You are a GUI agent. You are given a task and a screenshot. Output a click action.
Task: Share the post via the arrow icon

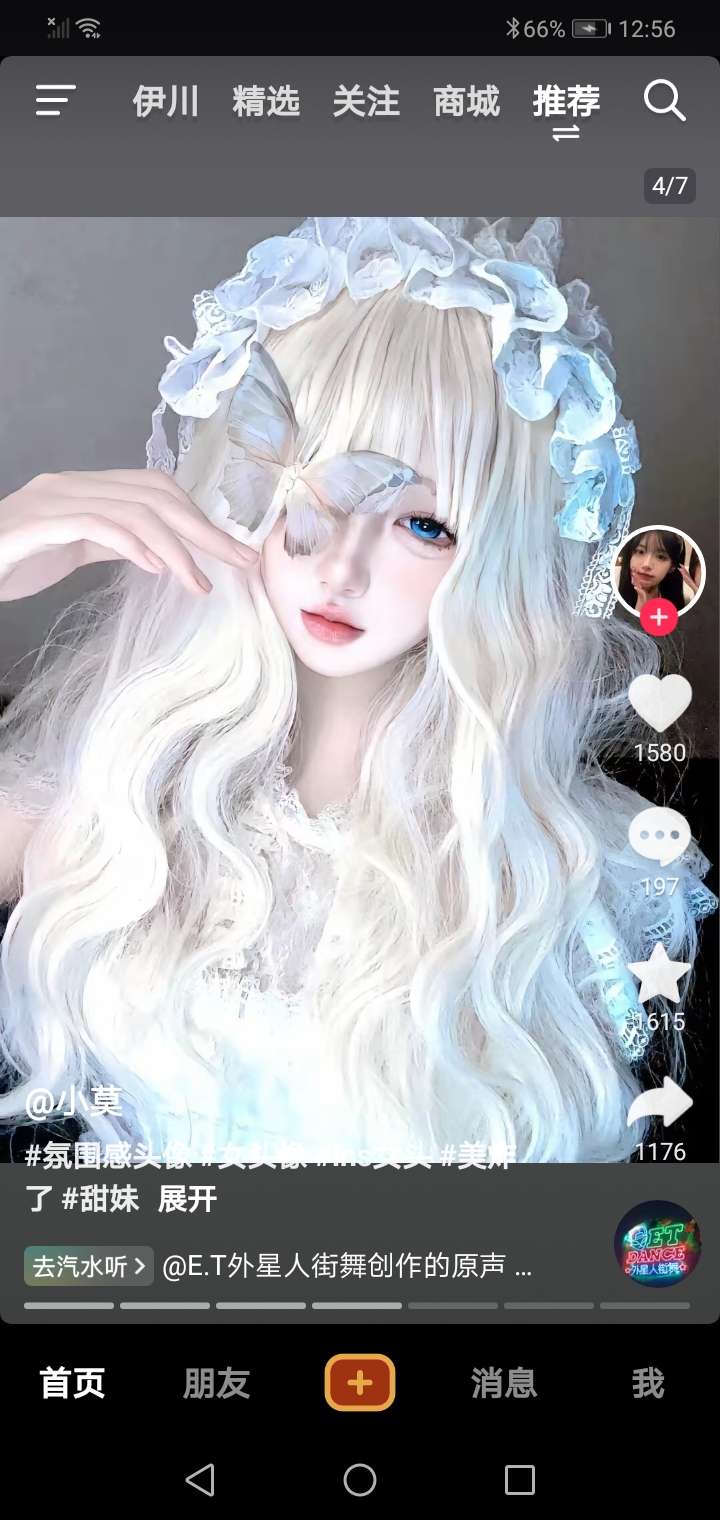[x=660, y=1105]
